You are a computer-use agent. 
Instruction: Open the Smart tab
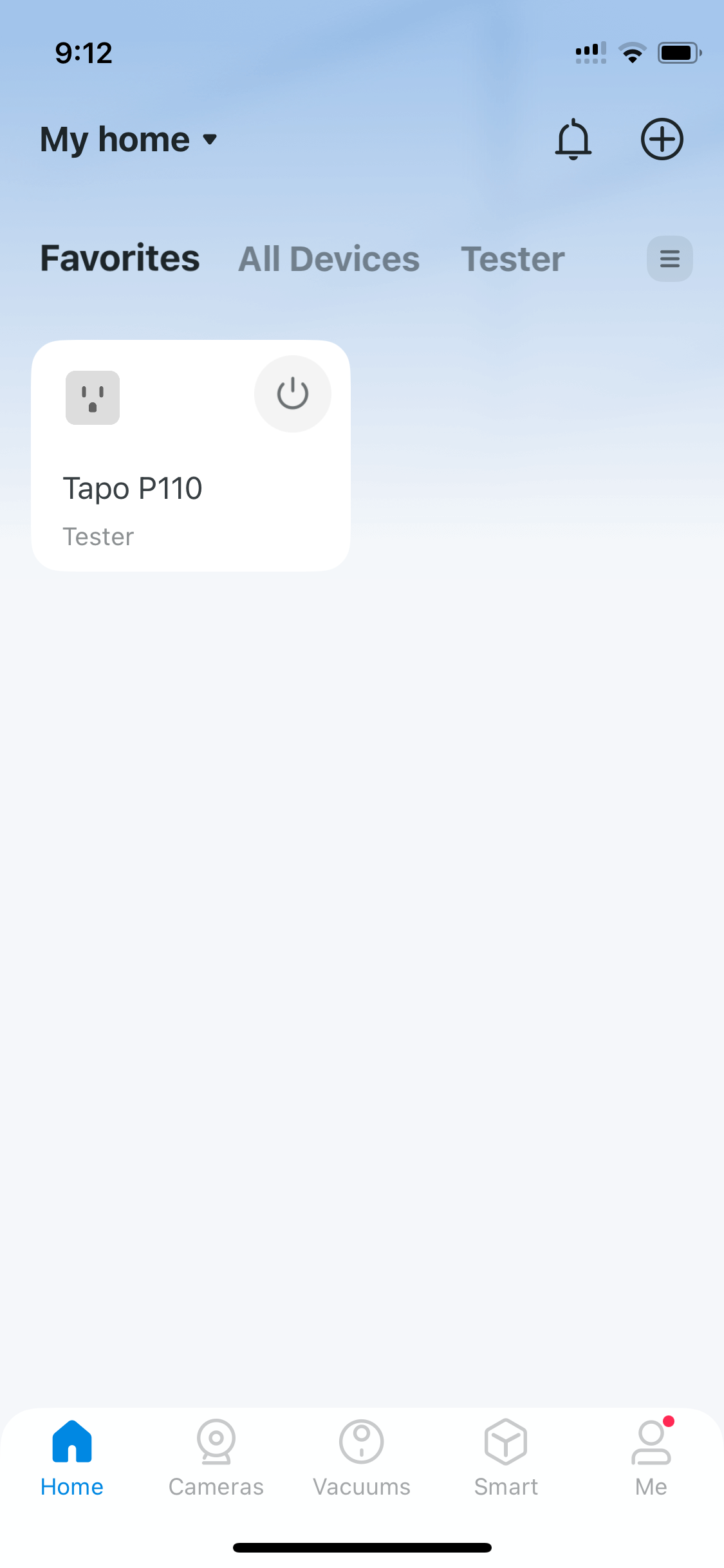506,1459
